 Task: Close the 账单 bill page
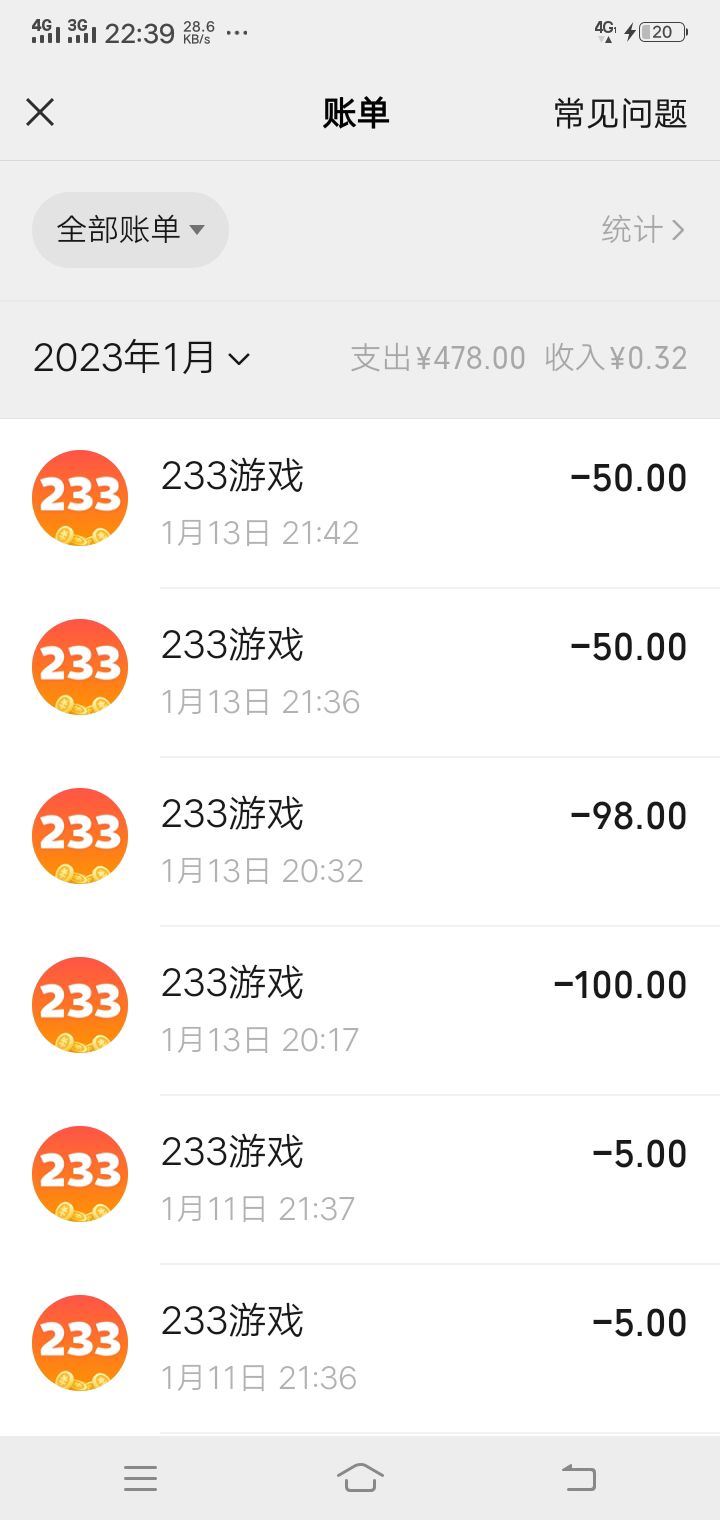click(x=40, y=113)
